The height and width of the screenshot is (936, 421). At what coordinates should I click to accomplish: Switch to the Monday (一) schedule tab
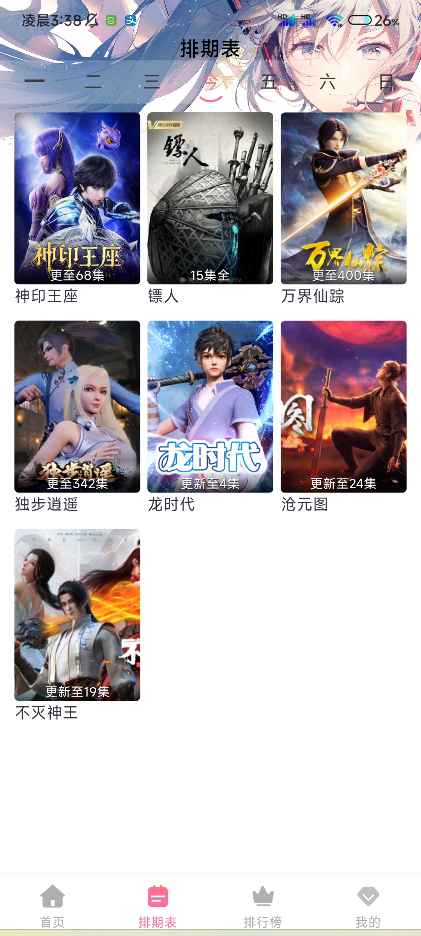[x=34, y=82]
